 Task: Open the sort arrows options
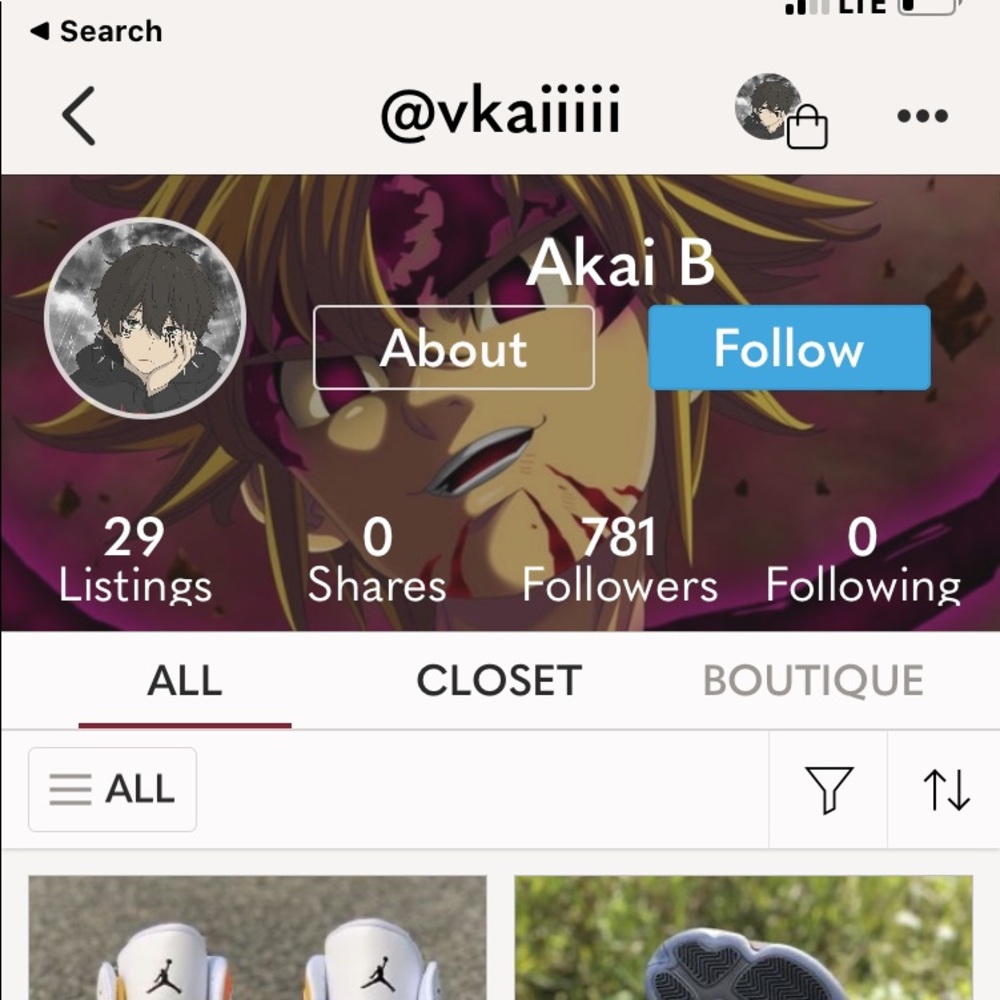[x=945, y=790]
